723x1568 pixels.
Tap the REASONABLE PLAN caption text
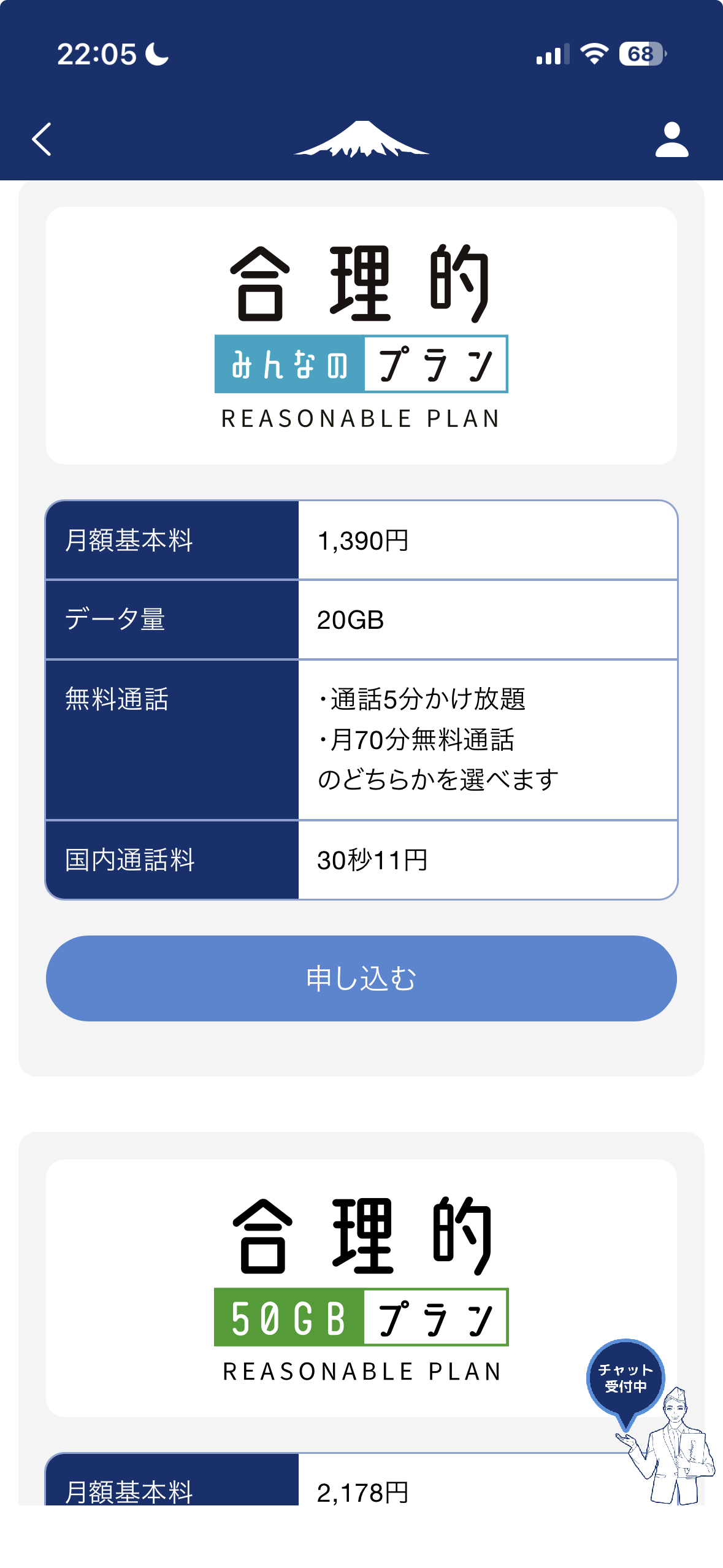pos(361,418)
